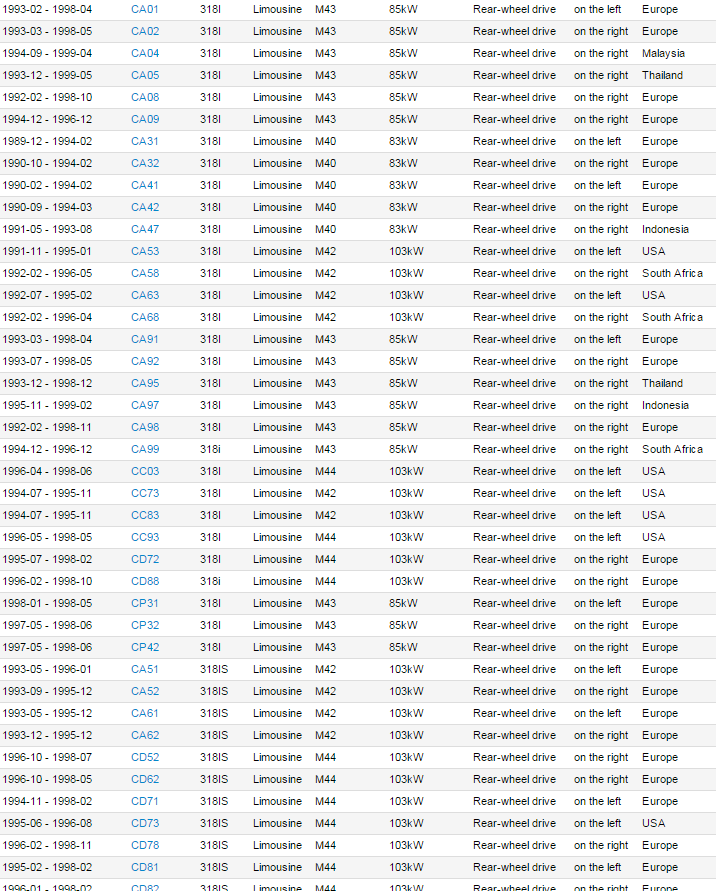Open the CA04 Malaysia model link
Image resolution: width=718 pixels, height=891 pixels.
tap(145, 53)
